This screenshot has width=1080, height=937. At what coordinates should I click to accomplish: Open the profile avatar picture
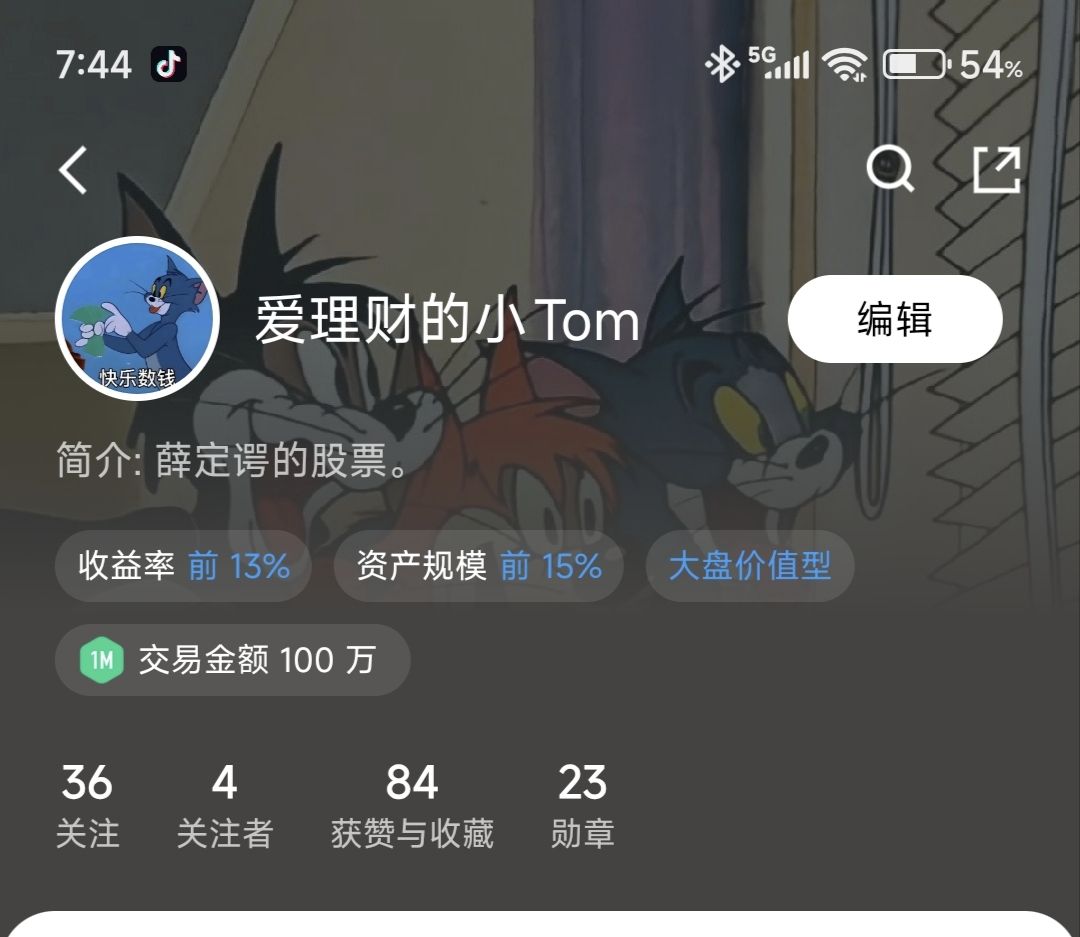coord(137,318)
